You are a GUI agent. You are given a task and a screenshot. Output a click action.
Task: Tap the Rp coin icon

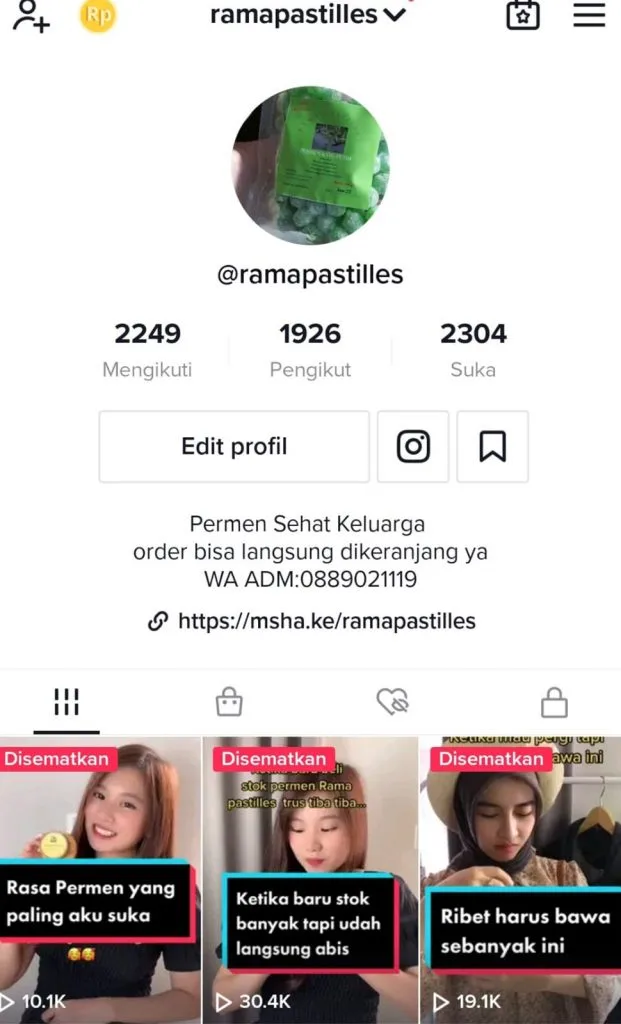(x=97, y=15)
